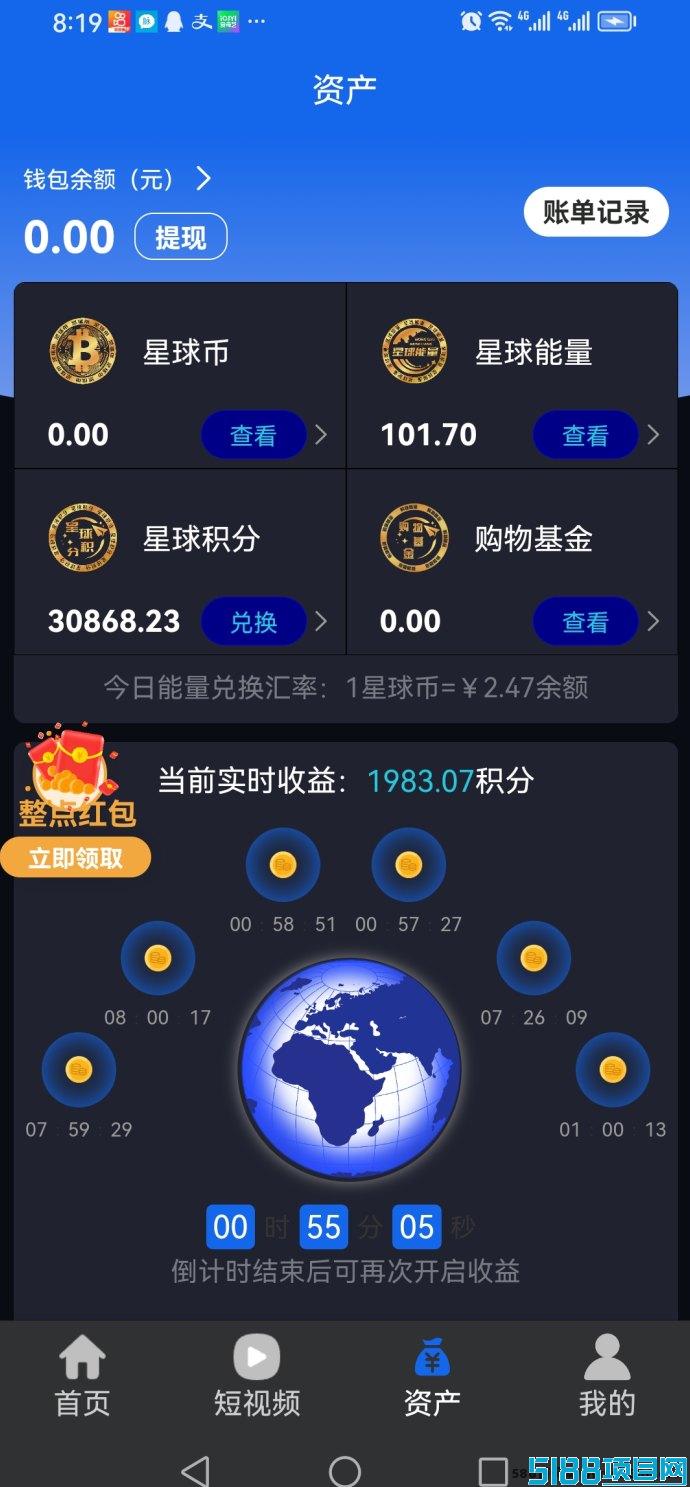
Task: Tap 查看 under 星球币
Action: [253, 435]
